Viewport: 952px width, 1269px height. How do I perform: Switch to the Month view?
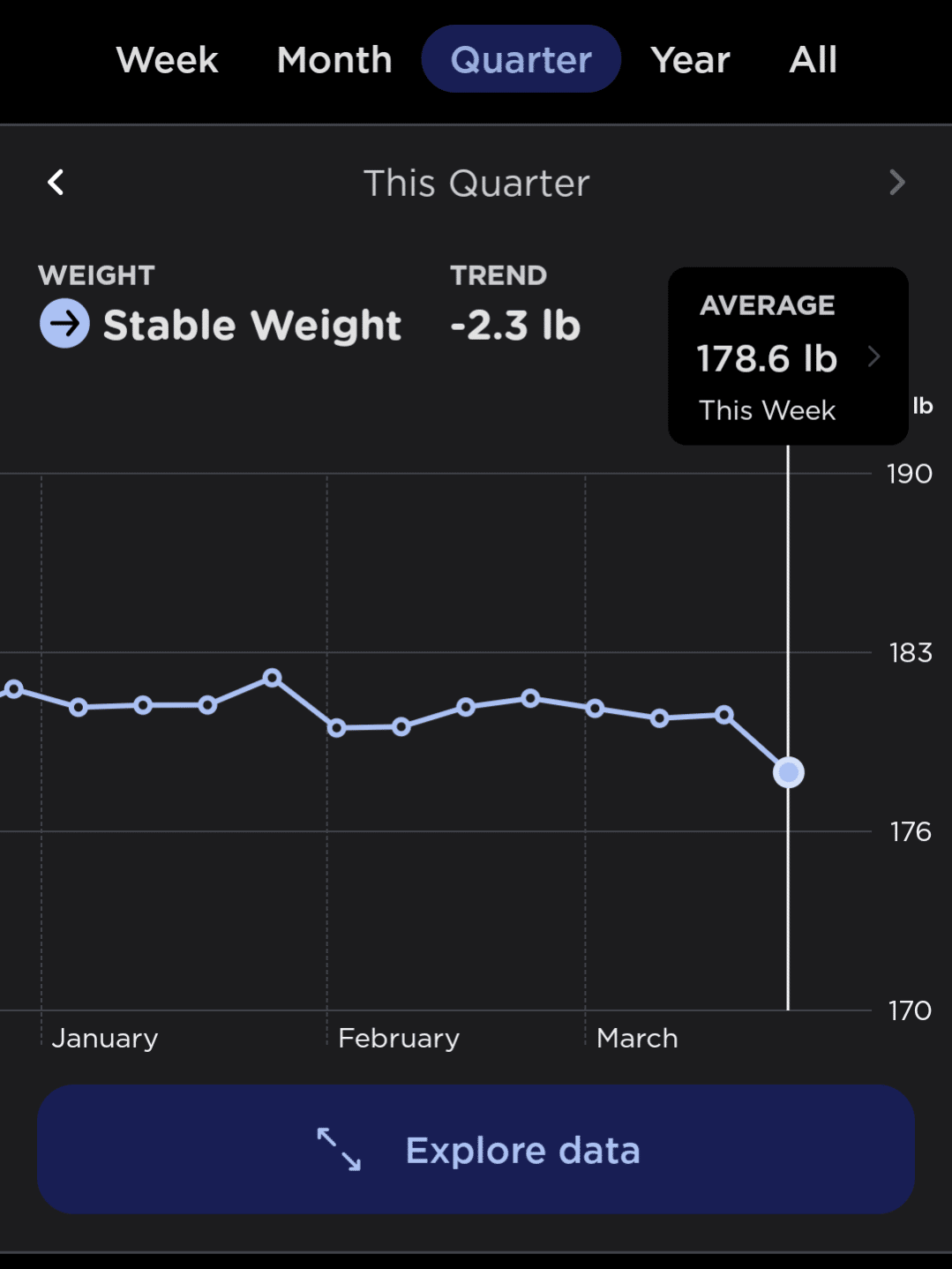pos(334,60)
